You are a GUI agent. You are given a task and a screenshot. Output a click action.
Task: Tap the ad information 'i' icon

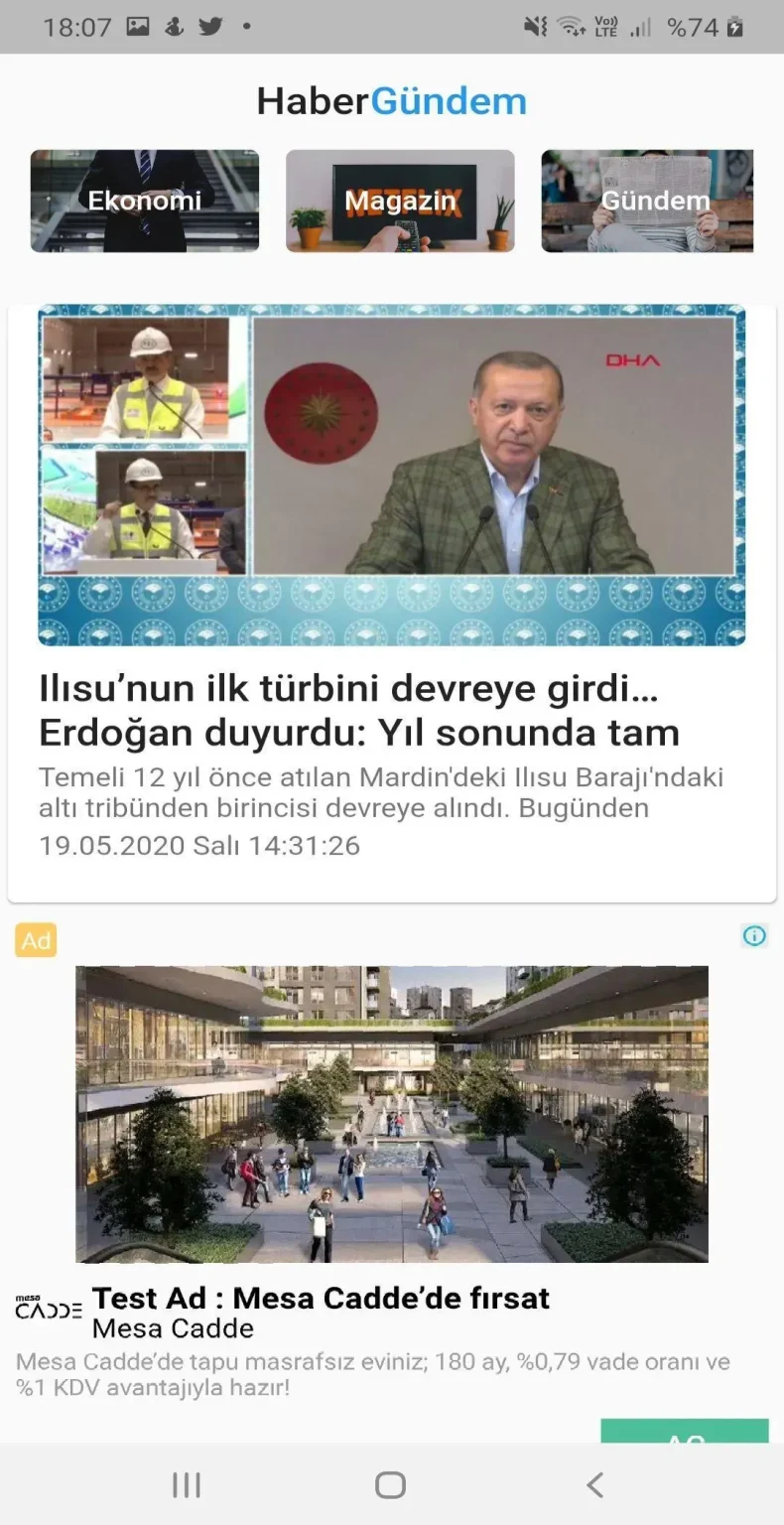[x=754, y=936]
